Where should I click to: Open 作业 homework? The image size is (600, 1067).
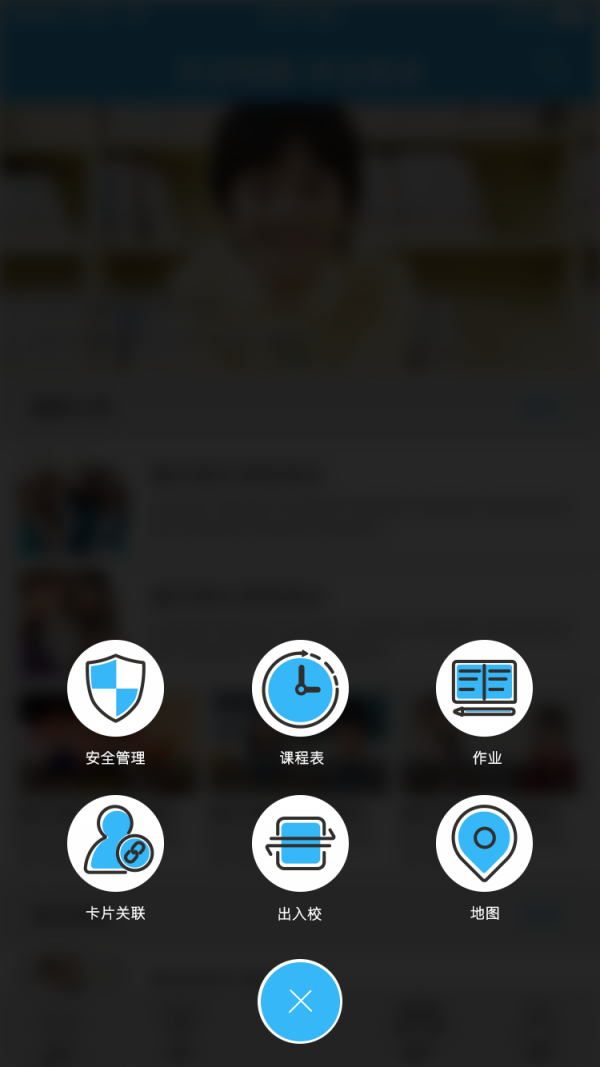[x=484, y=688]
